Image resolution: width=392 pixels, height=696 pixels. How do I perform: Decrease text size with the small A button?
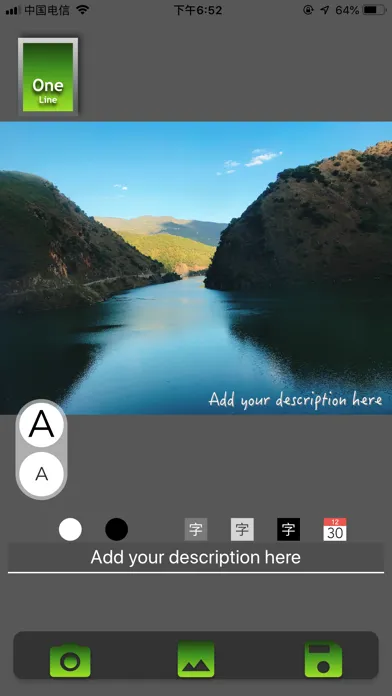point(41,474)
